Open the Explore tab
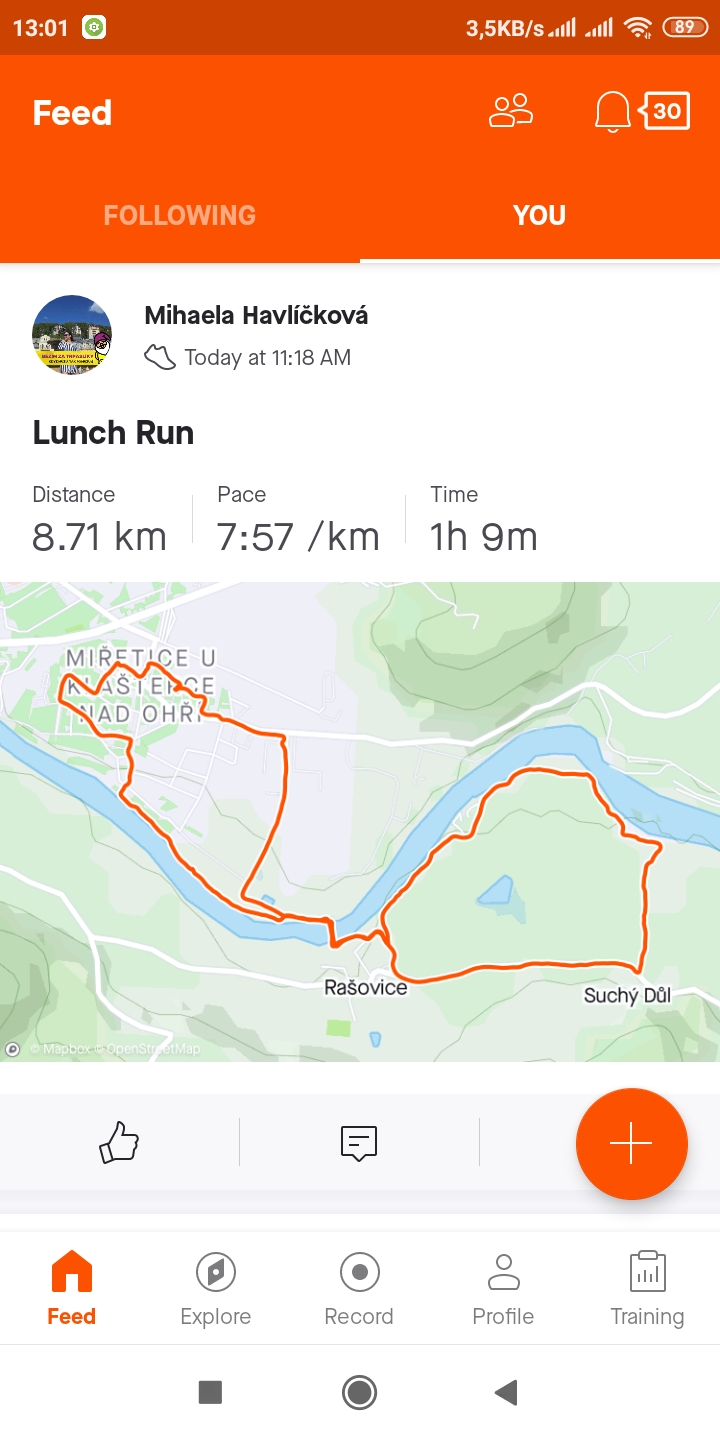This screenshot has height=1440, width=720. click(216, 1289)
